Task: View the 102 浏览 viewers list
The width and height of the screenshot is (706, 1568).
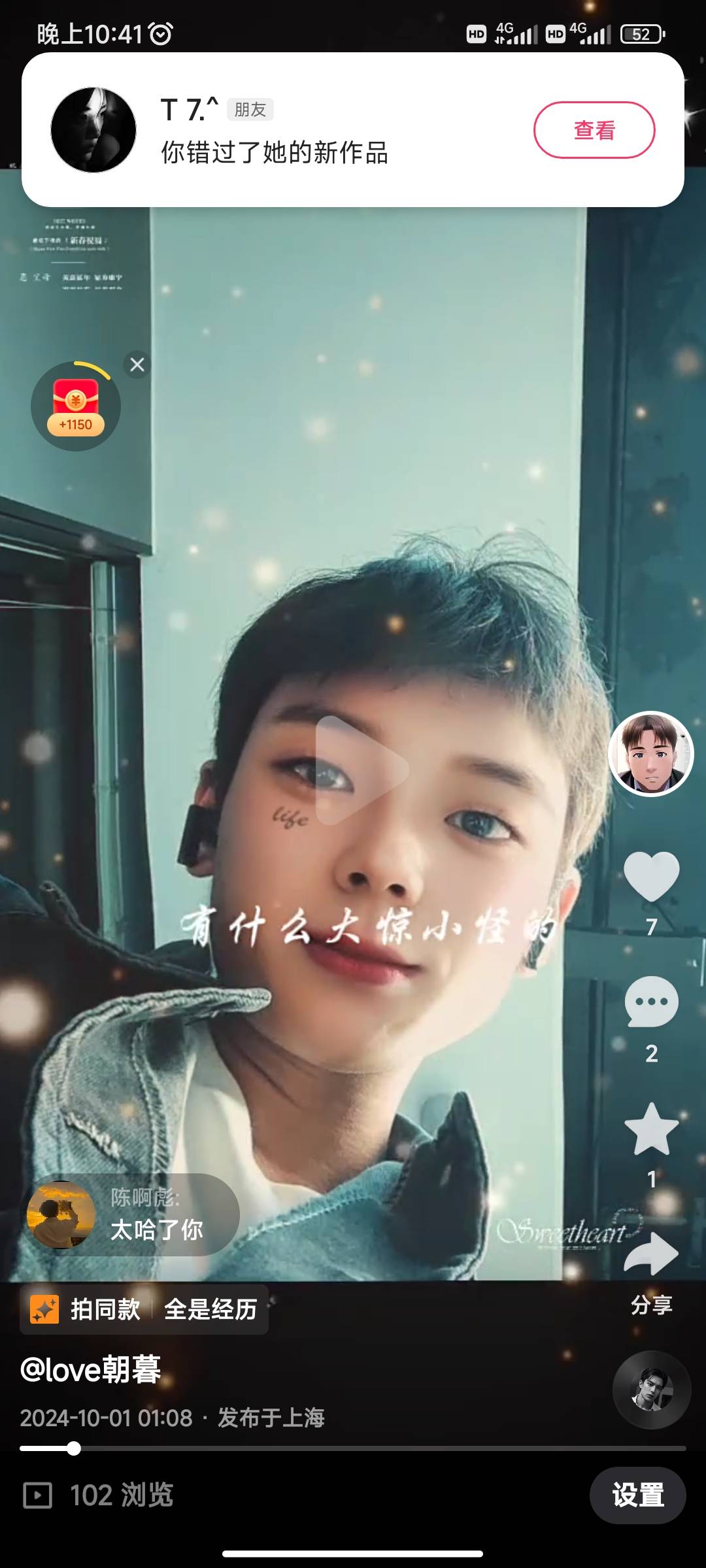Action: coord(98,1495)
